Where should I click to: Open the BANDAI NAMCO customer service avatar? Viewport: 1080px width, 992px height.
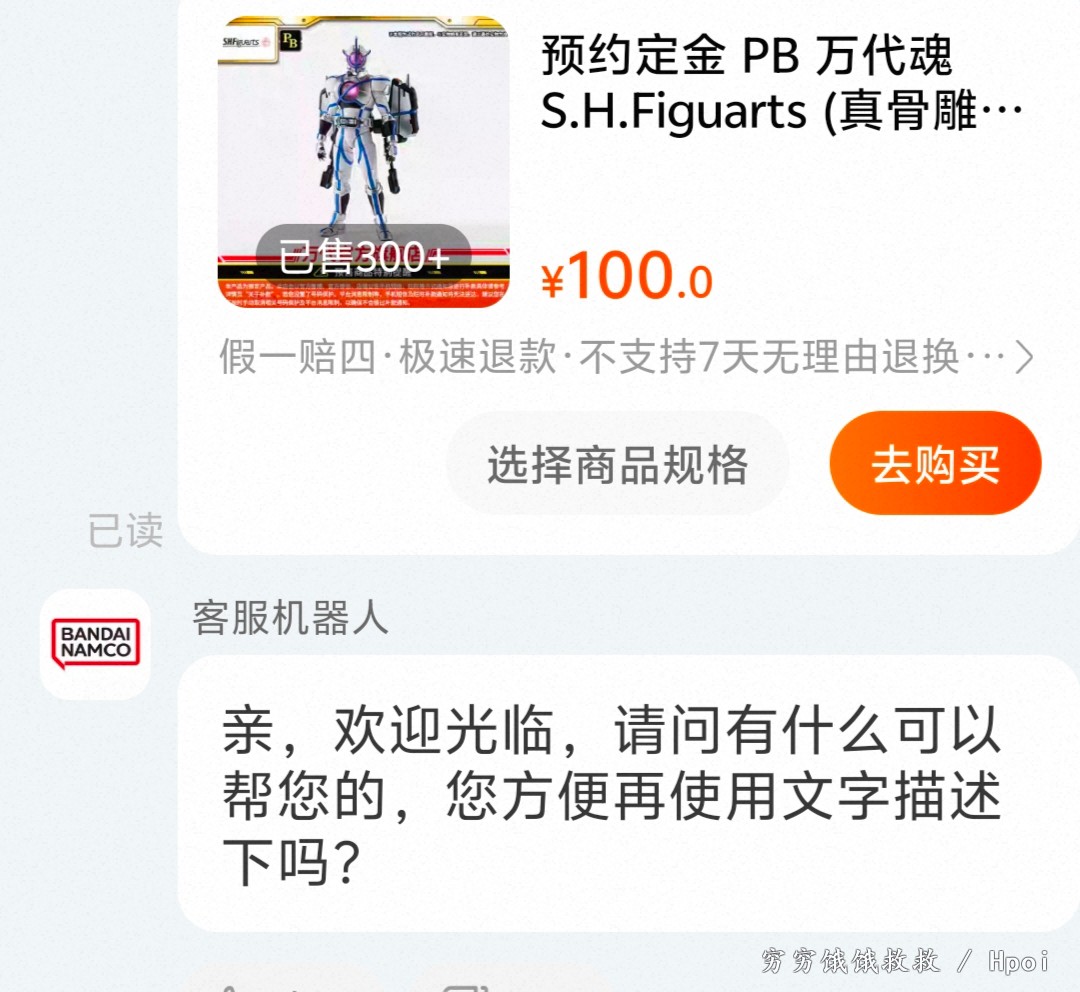coord(95,644)
